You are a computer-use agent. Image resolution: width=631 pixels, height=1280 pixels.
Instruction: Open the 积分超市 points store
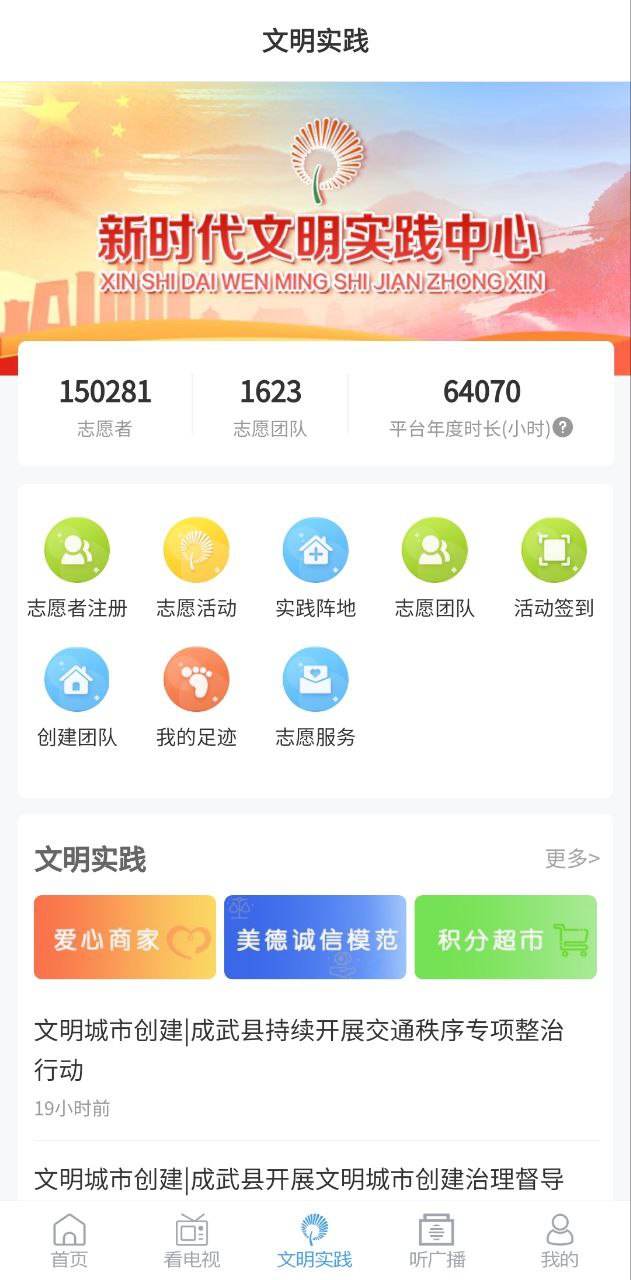coord(505,937)
